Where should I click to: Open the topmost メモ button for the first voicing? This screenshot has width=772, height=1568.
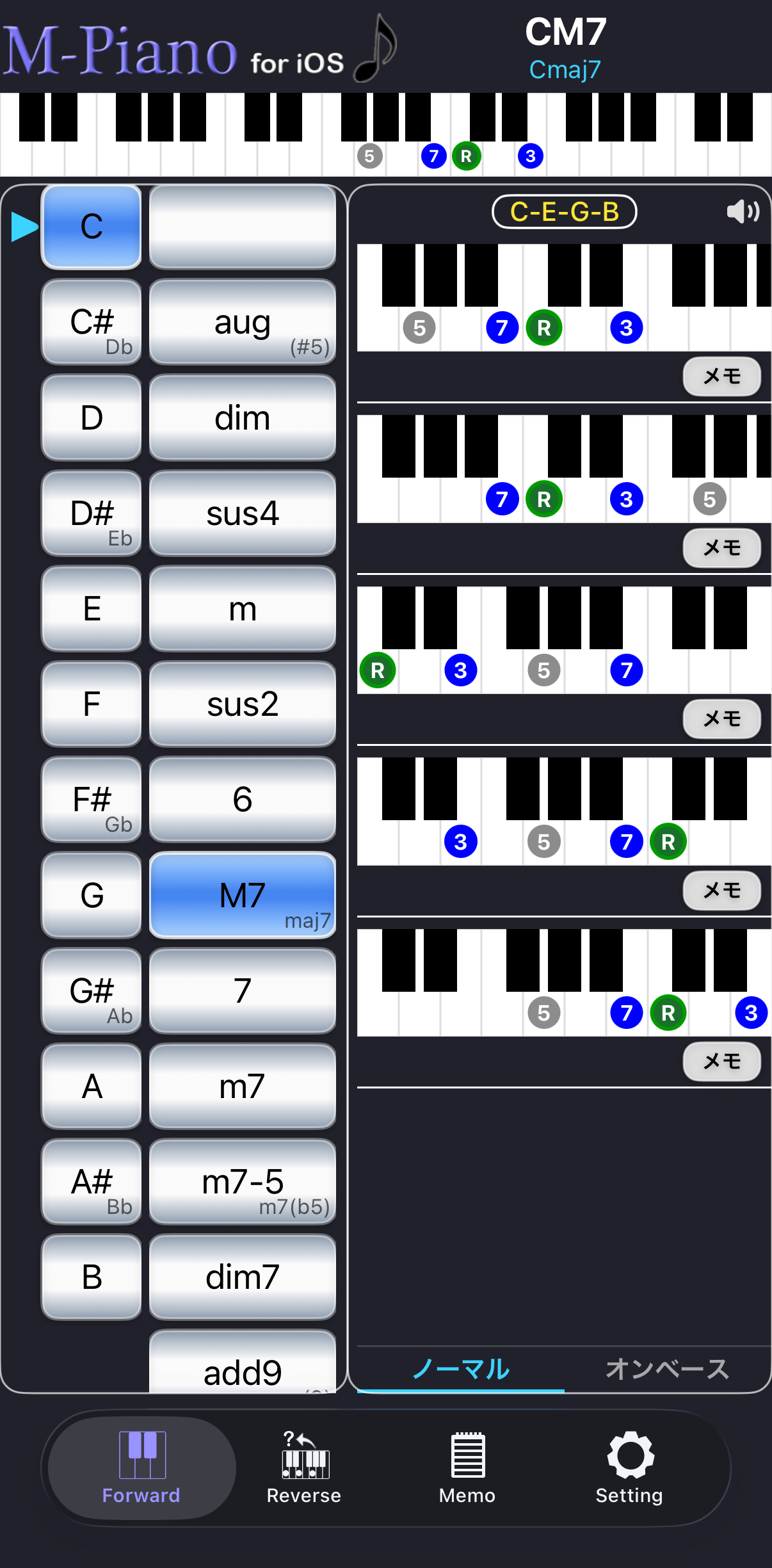[x=721, y=376]
